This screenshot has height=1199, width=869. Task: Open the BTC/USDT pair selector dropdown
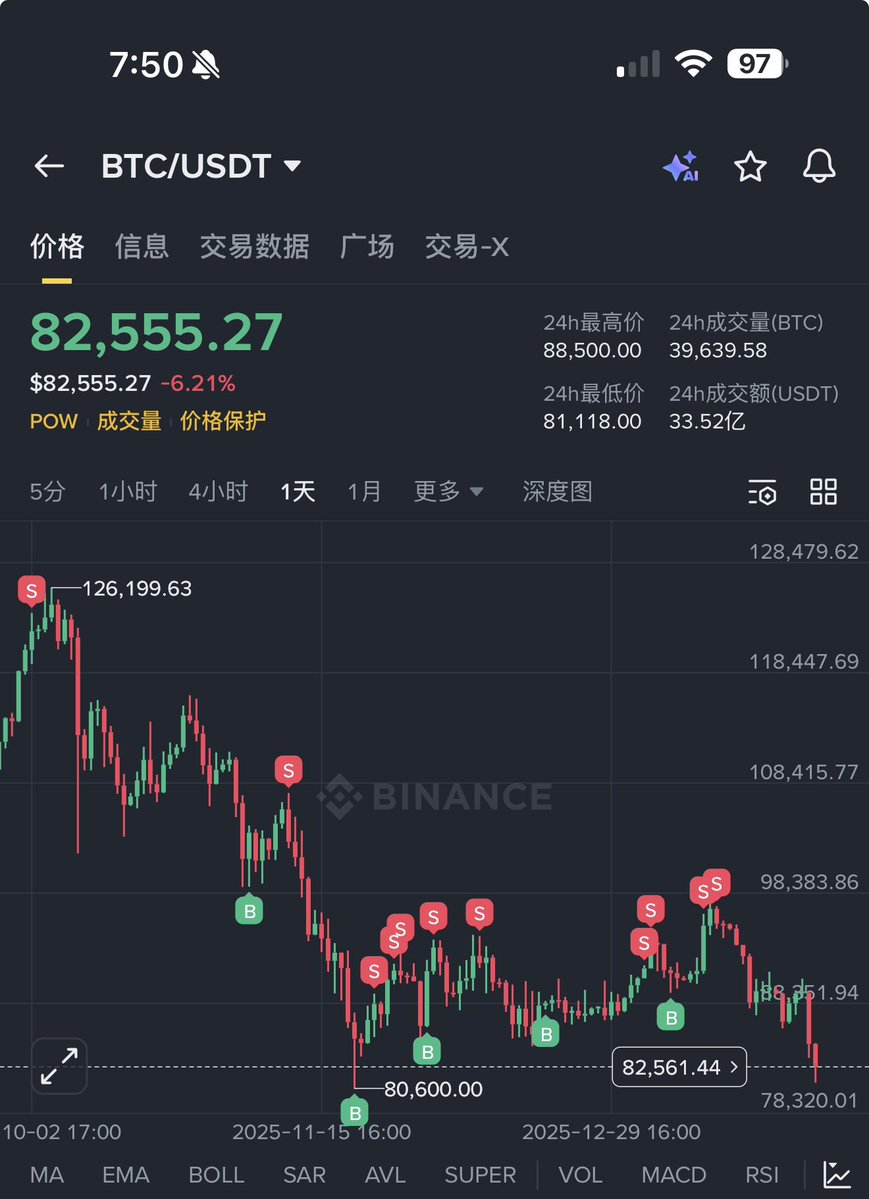coord(200,166)
